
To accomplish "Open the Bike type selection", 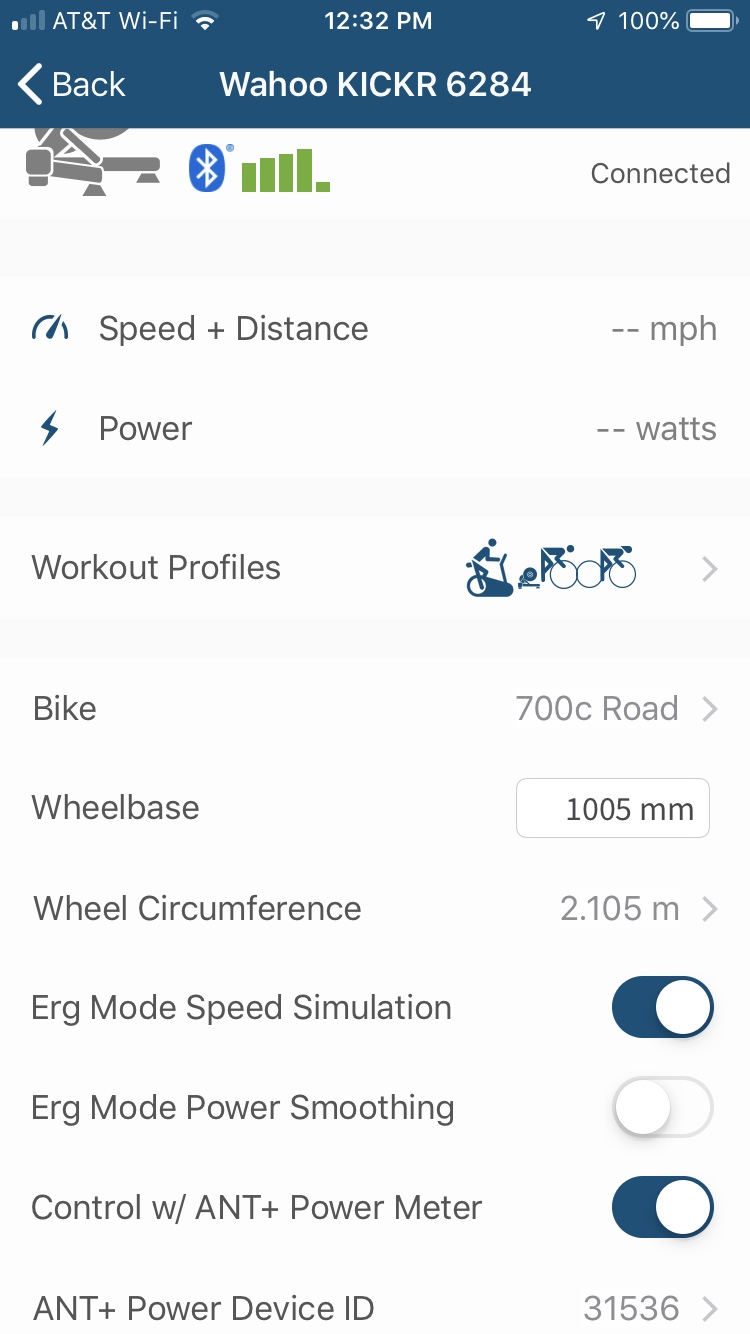I will coord(375,709).
